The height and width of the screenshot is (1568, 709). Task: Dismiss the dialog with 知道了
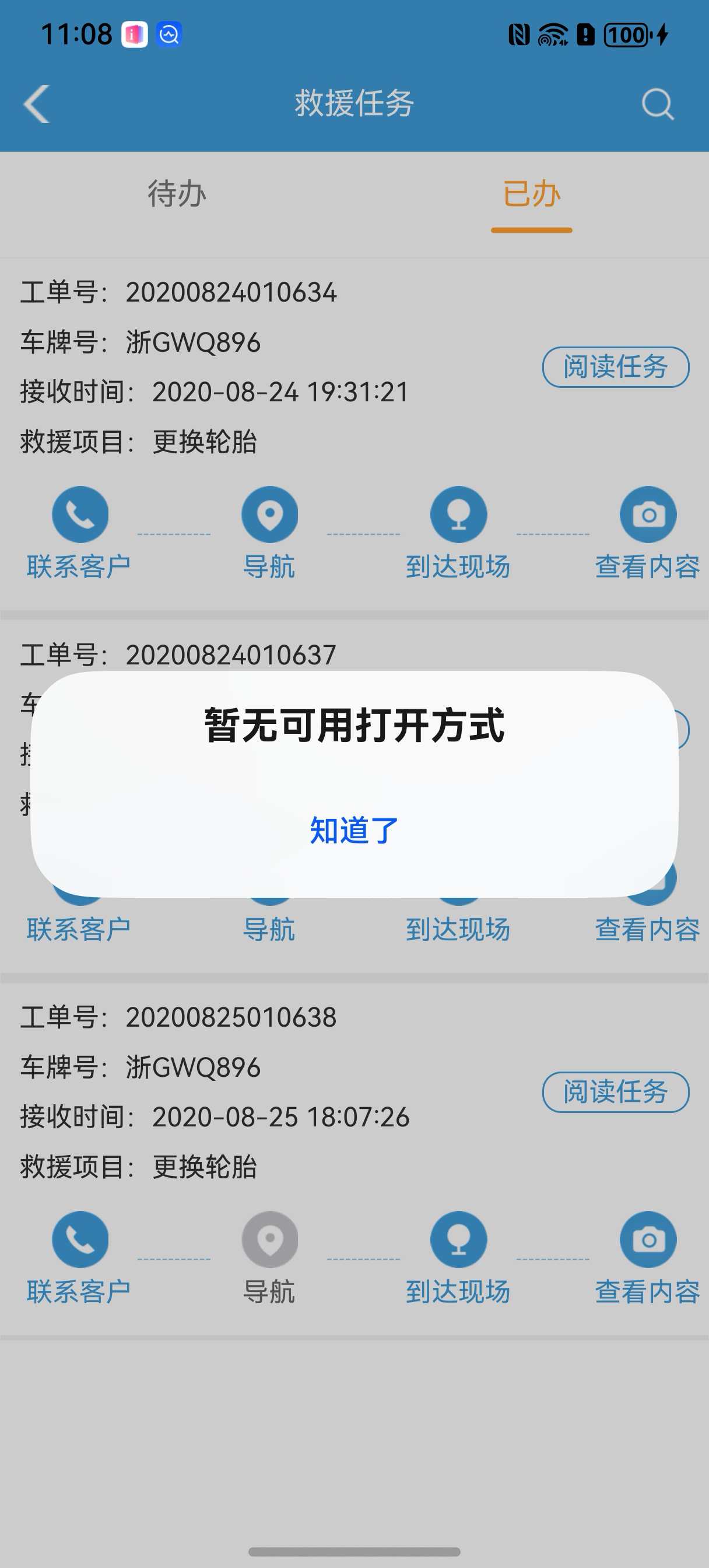tap(354, 830)
